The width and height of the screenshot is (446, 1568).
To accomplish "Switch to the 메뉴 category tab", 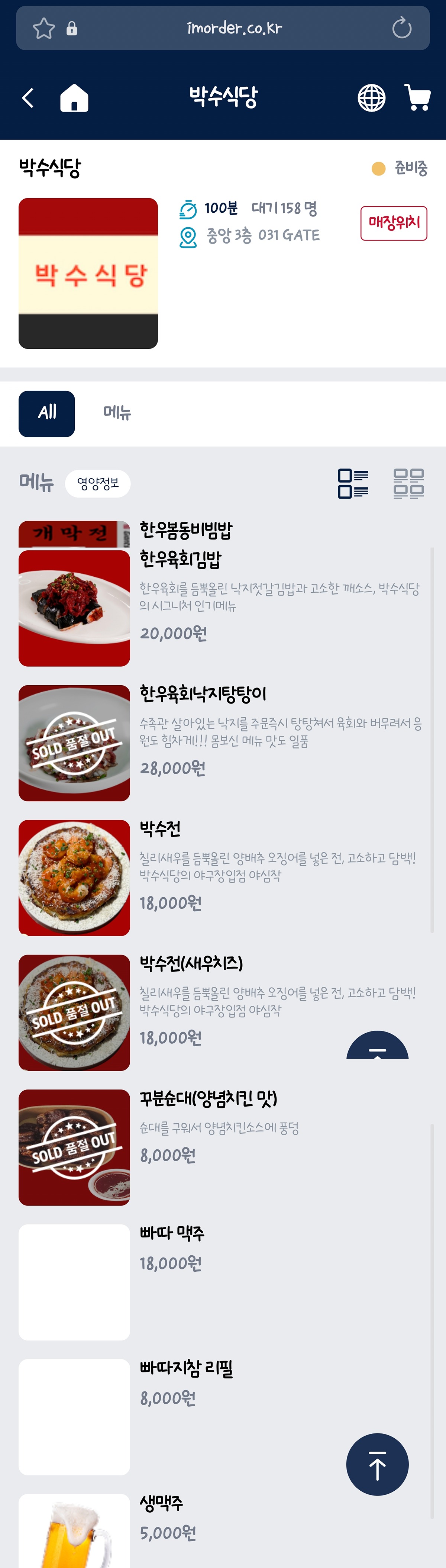I will click(117, 413).
